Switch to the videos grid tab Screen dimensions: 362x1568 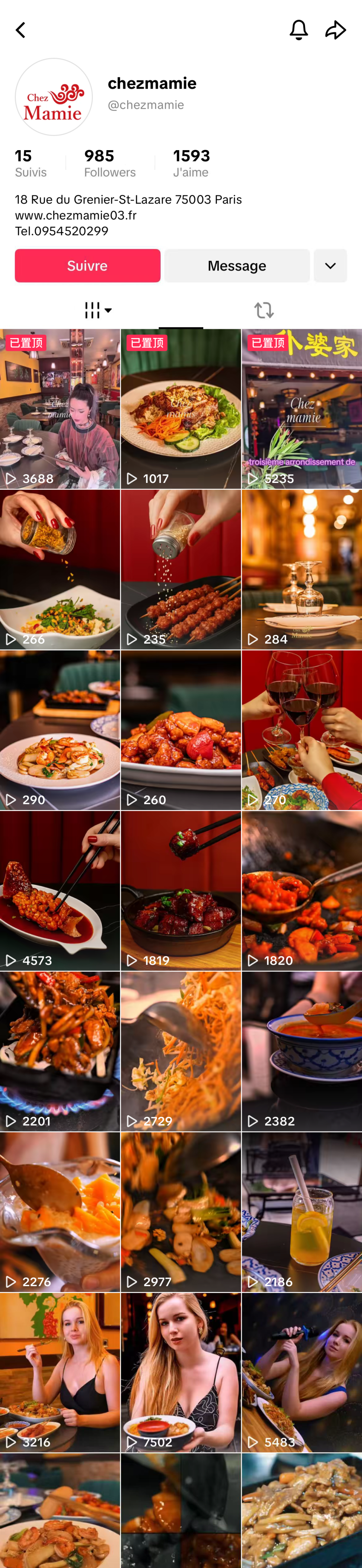click(98, 311)
